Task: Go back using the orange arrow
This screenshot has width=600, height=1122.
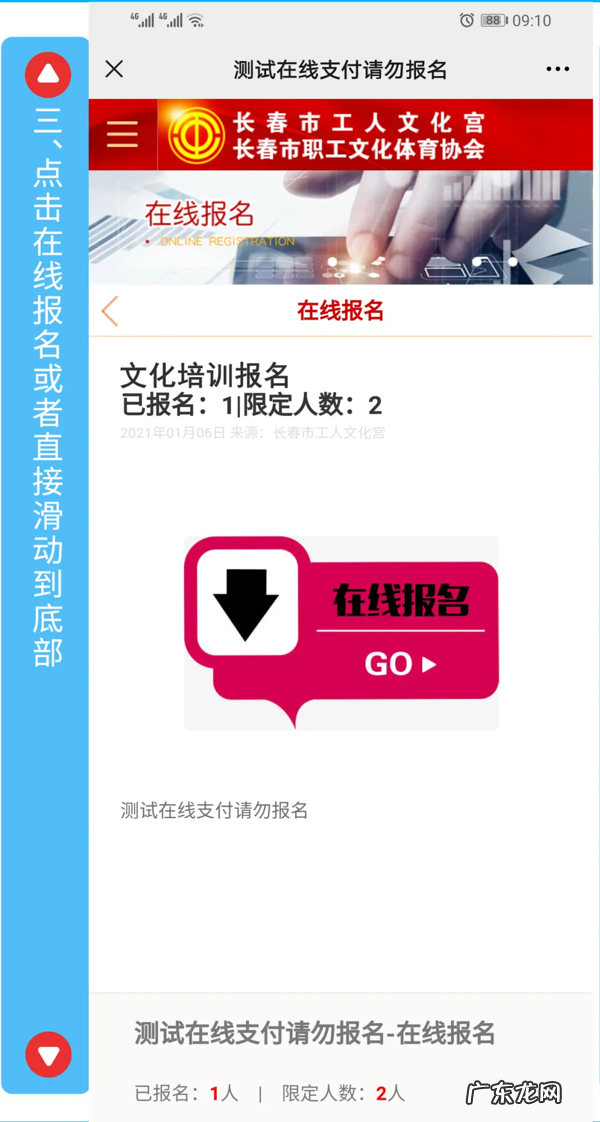Action: [110, 311]
